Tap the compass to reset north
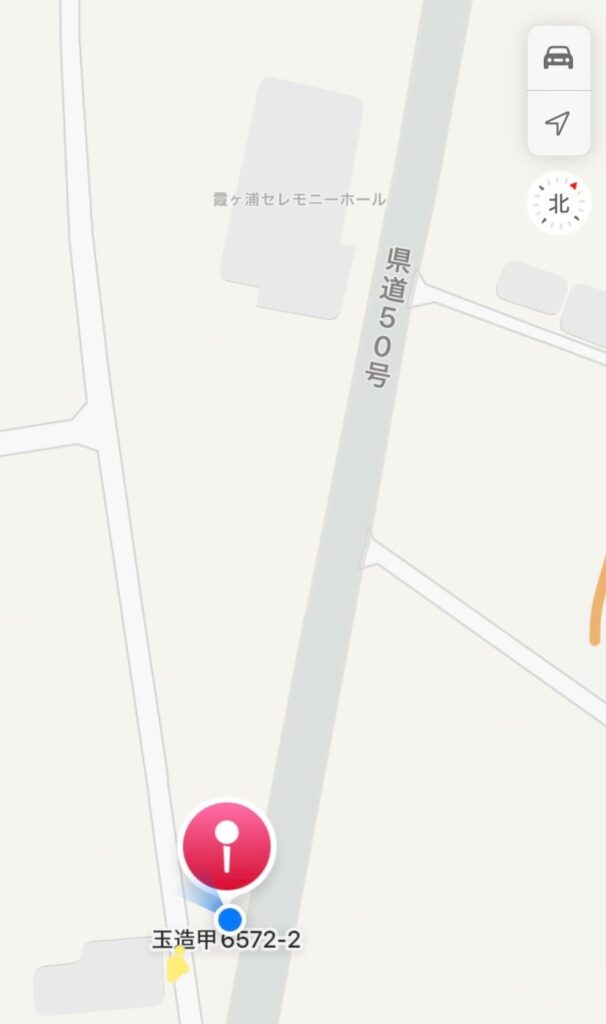The height and width of the screenshot is (1024, 606). [558, 204]
